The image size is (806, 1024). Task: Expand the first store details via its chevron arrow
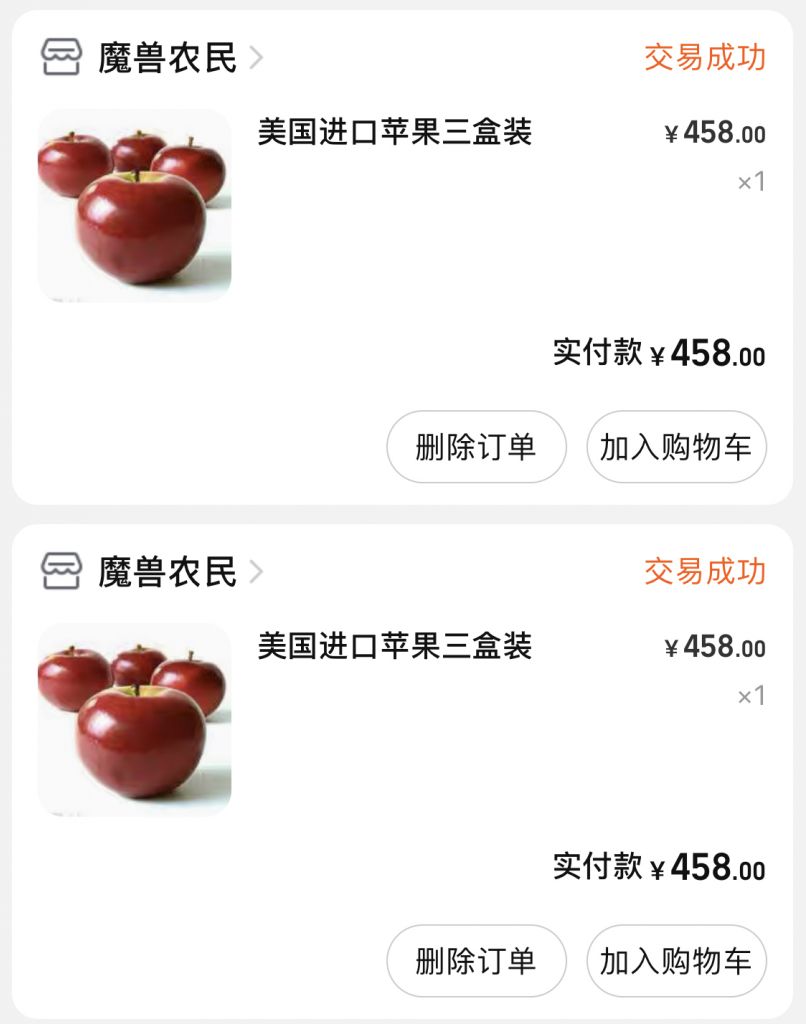tap(258, 57)
